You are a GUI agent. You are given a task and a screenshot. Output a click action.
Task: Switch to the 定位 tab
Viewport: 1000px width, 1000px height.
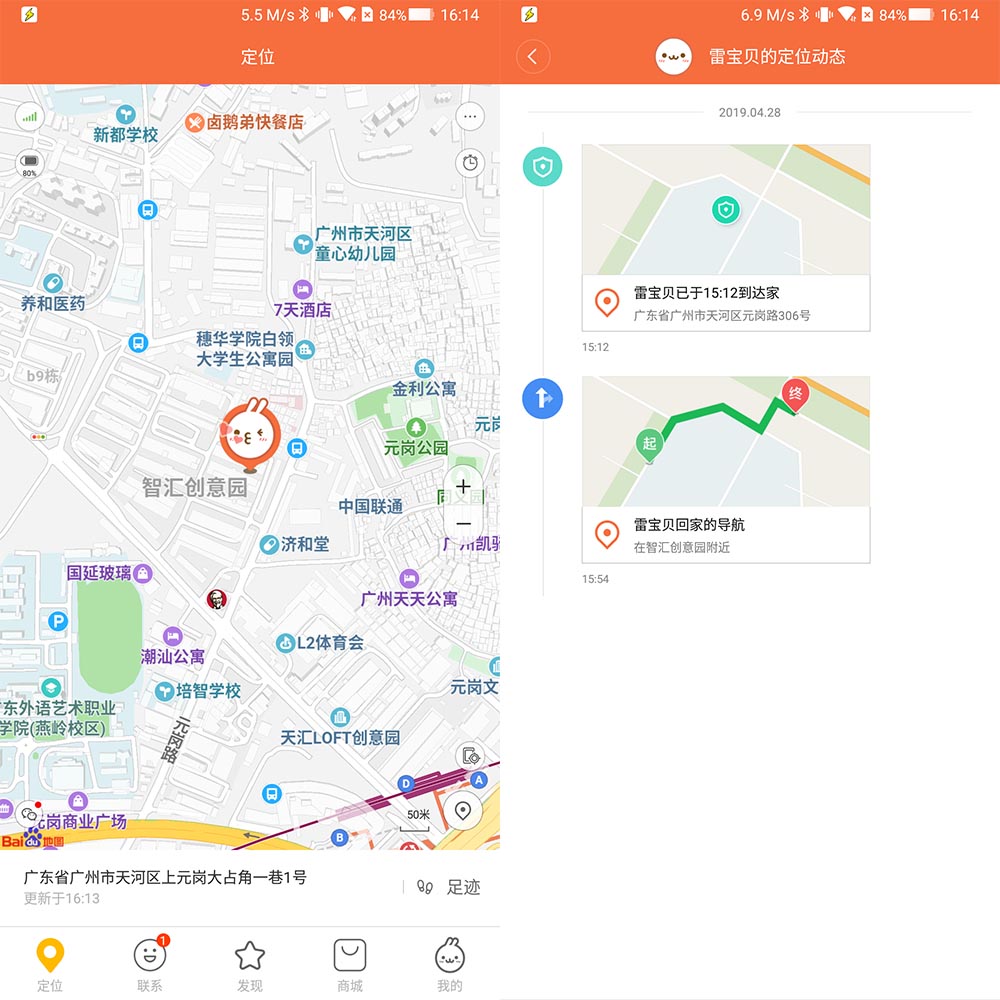(50, 964)
